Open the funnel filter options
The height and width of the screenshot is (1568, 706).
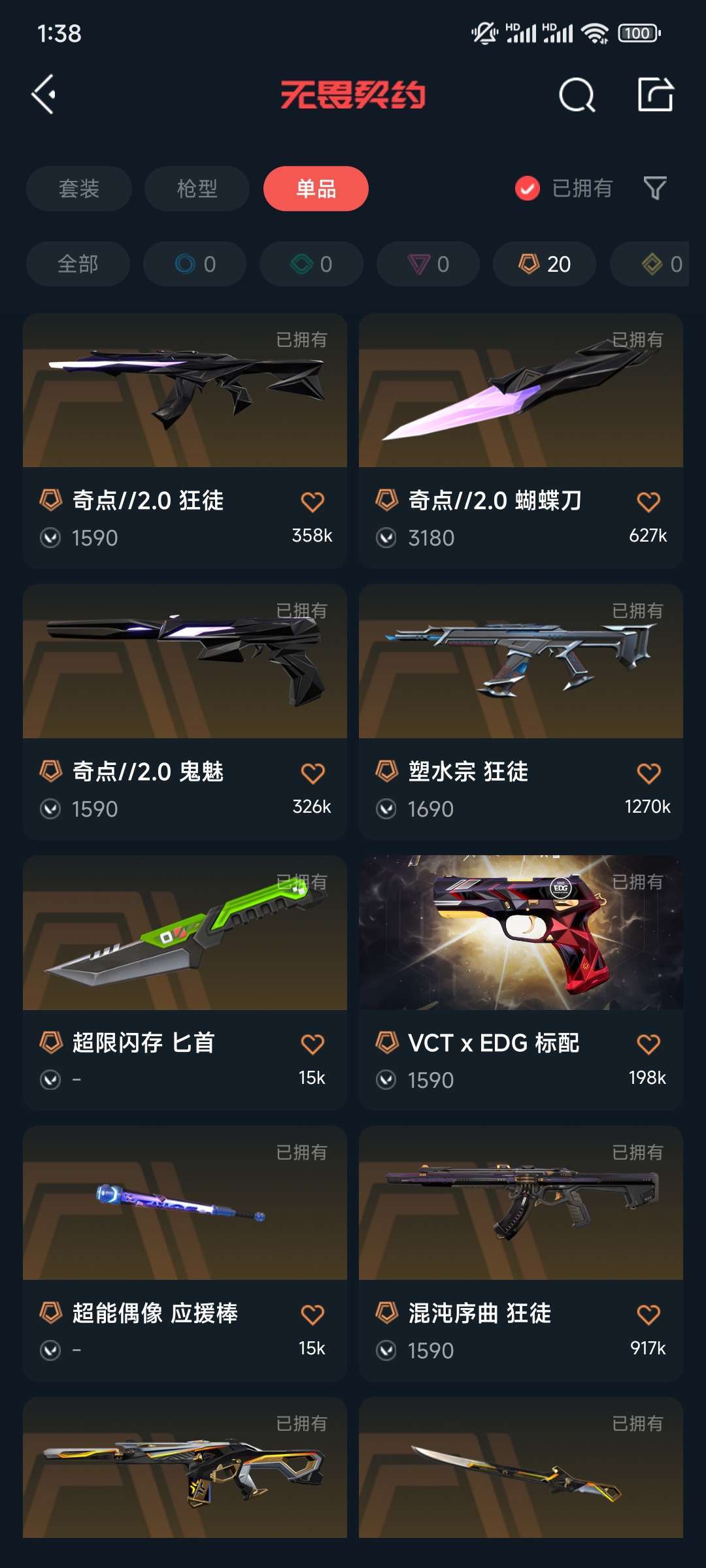[655, 189]
